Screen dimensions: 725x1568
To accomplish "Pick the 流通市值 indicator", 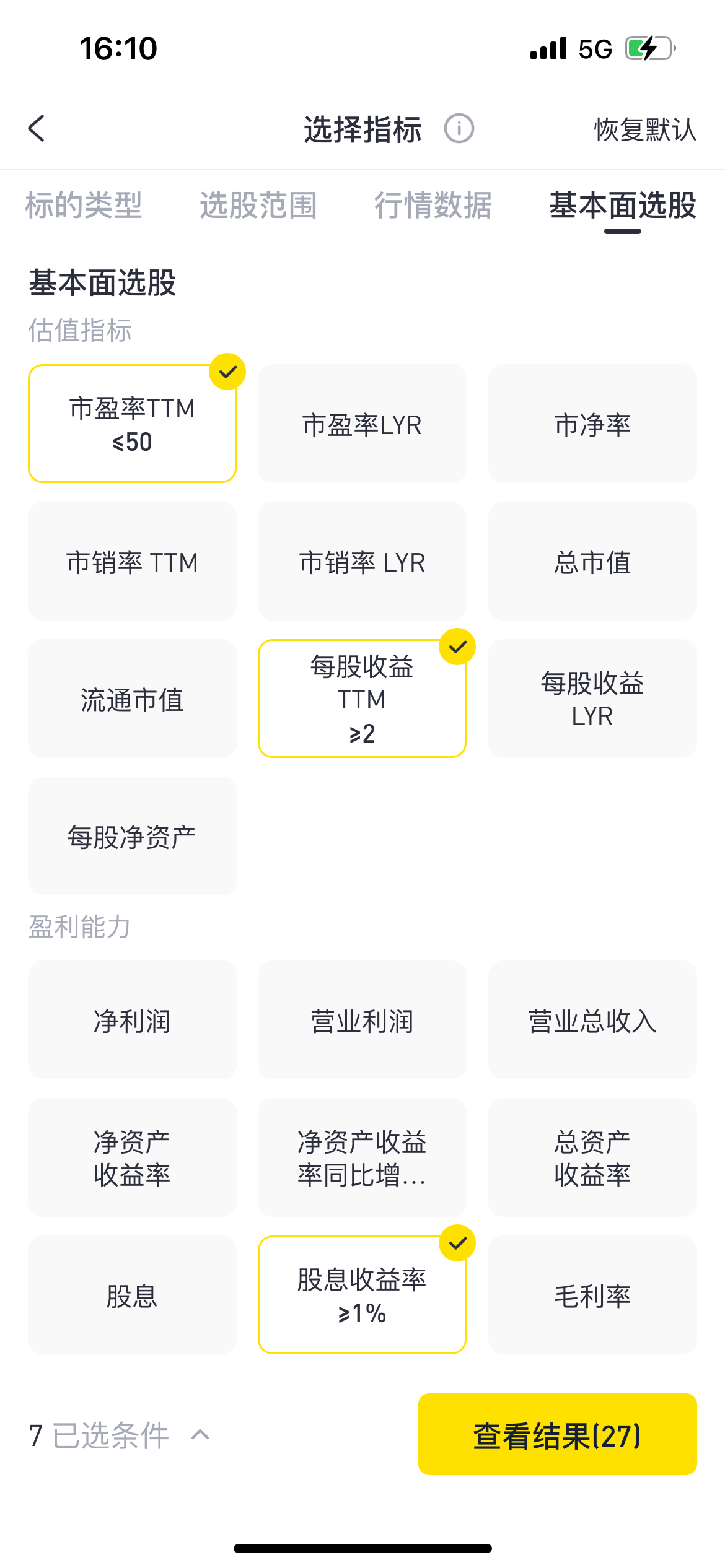I will click(132, 699).
